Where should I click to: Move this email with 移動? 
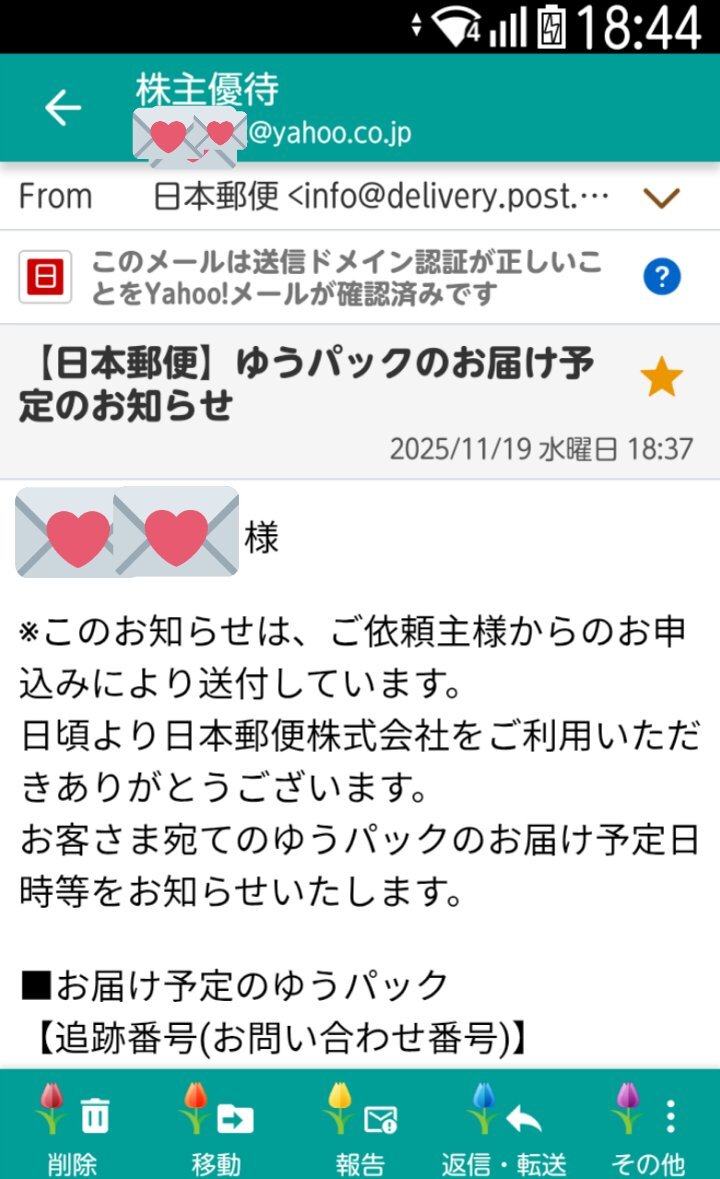(216, 1128)
